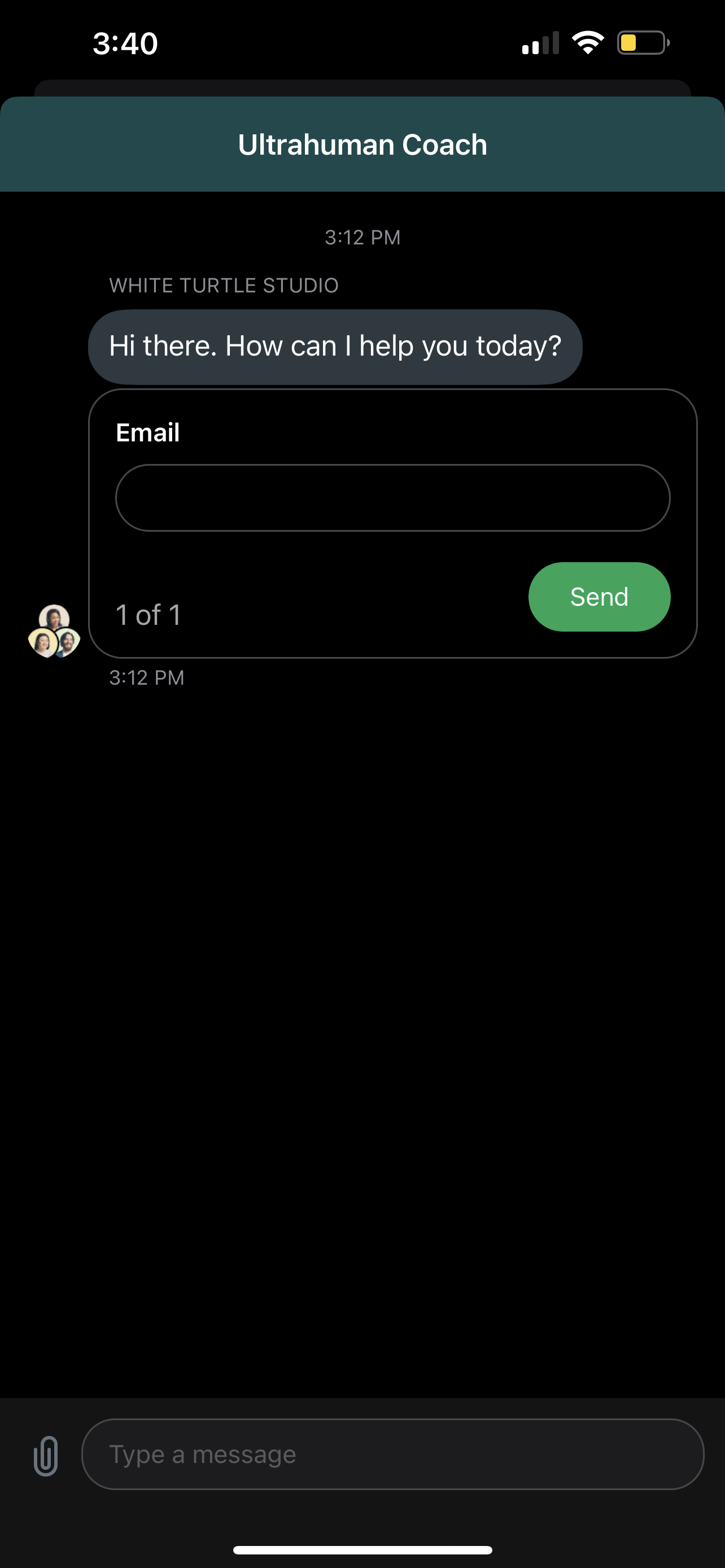725x1568 pixels.
Task: Tap the paperclip attachment icon
Action: [46, 1455]
